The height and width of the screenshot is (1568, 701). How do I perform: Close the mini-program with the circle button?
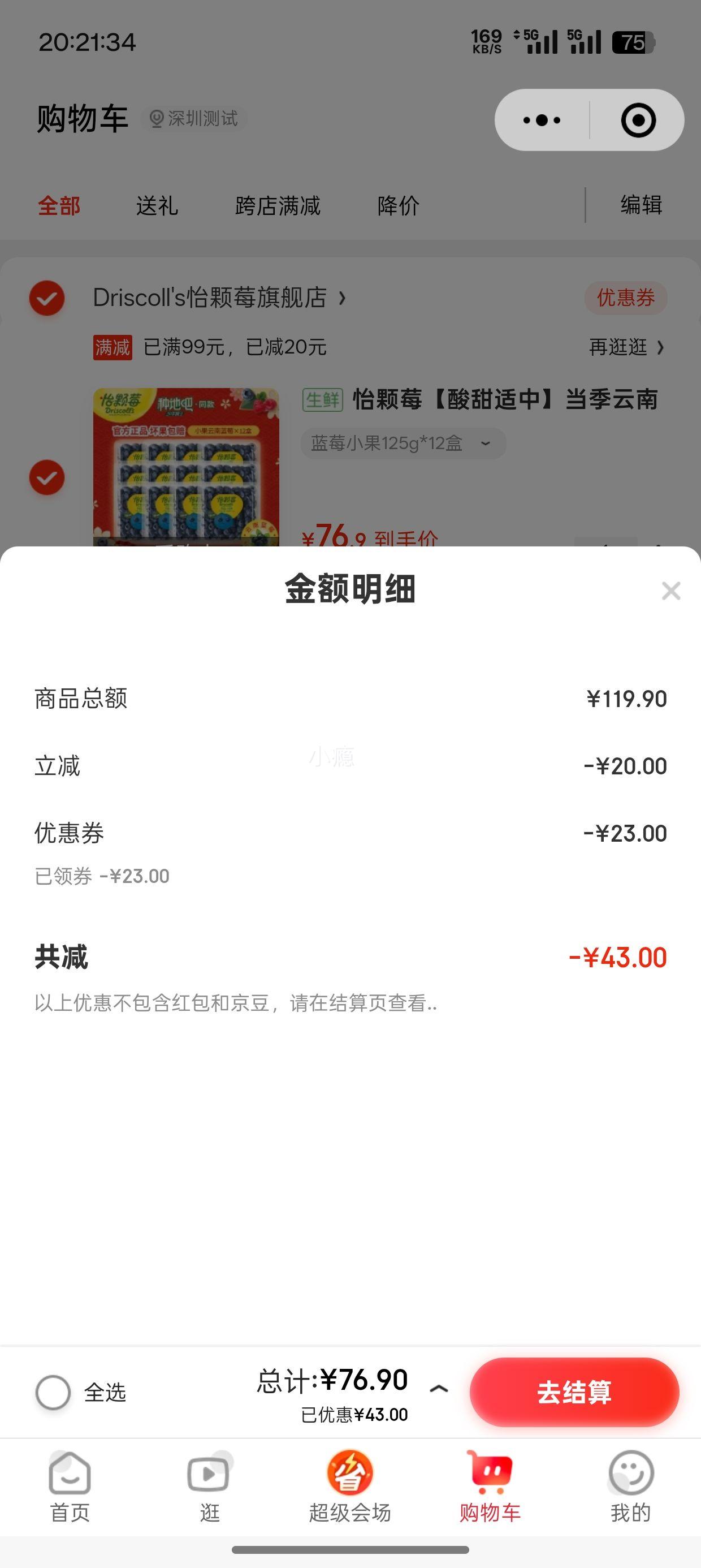638,120
